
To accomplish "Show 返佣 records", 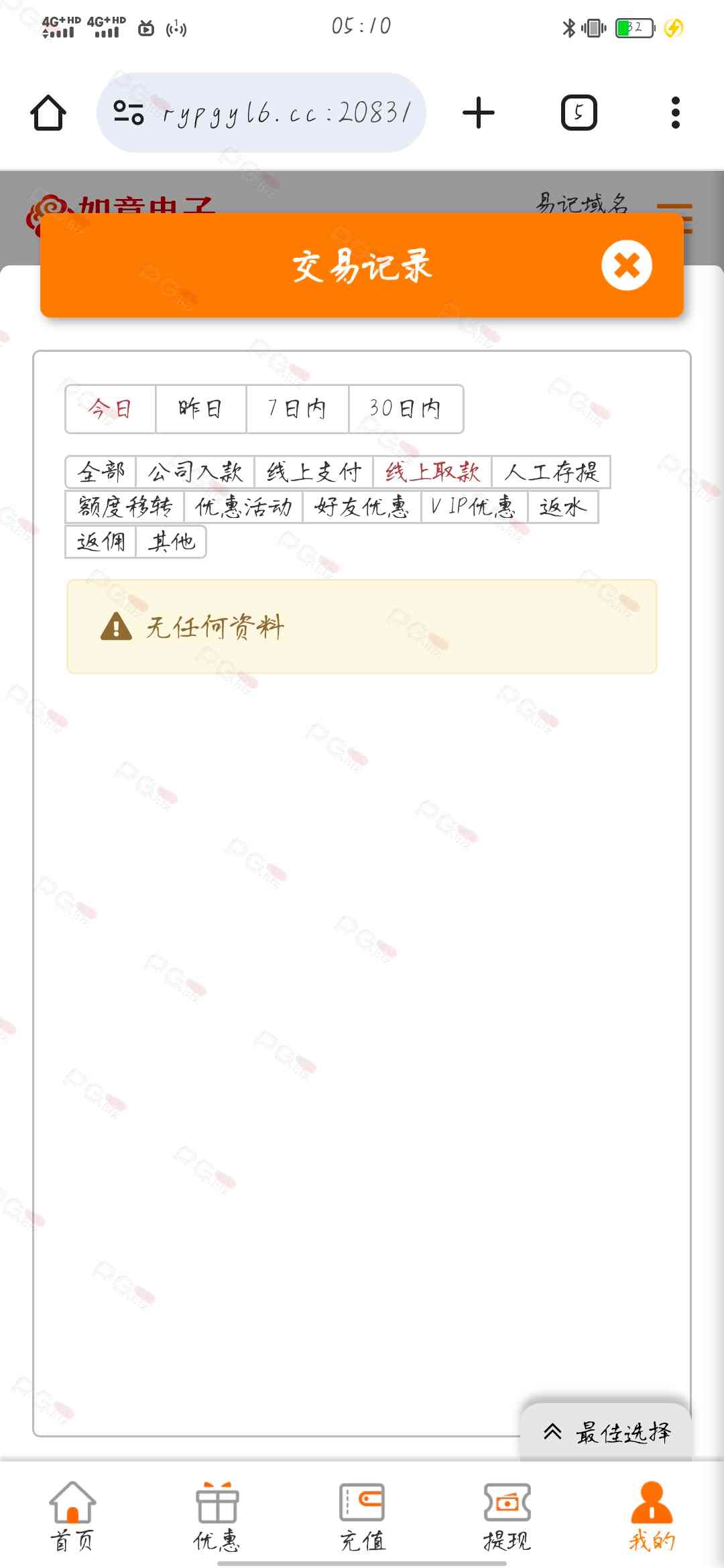I will [x=101, y=541].
